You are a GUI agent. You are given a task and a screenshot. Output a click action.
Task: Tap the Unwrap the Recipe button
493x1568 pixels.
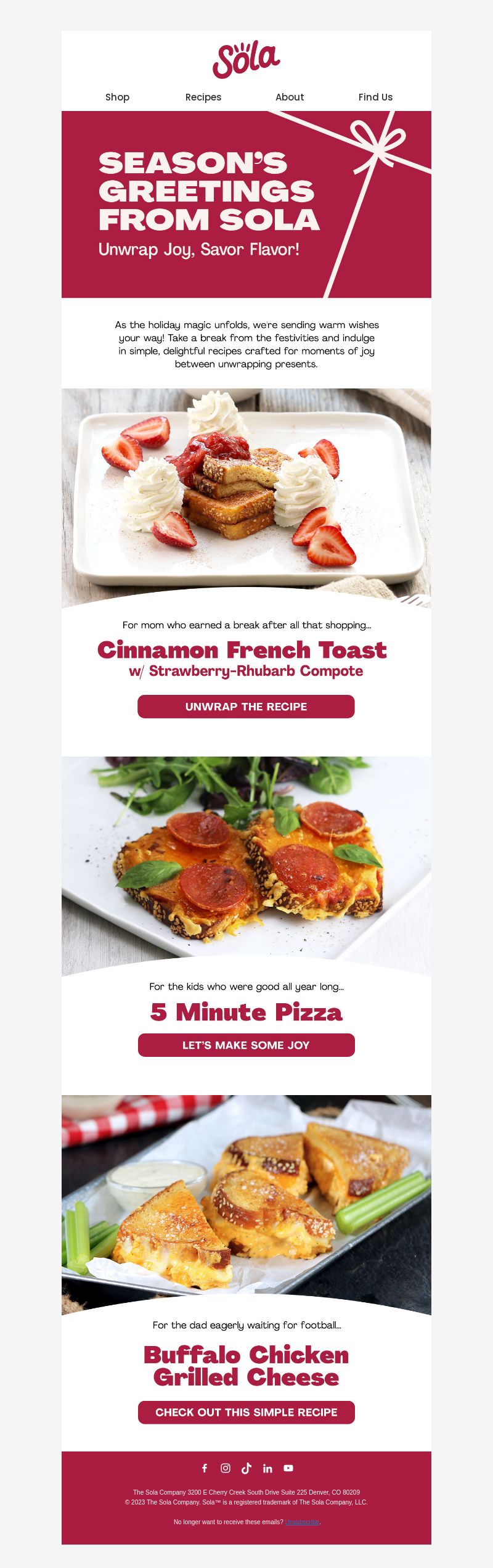[246, 707]
